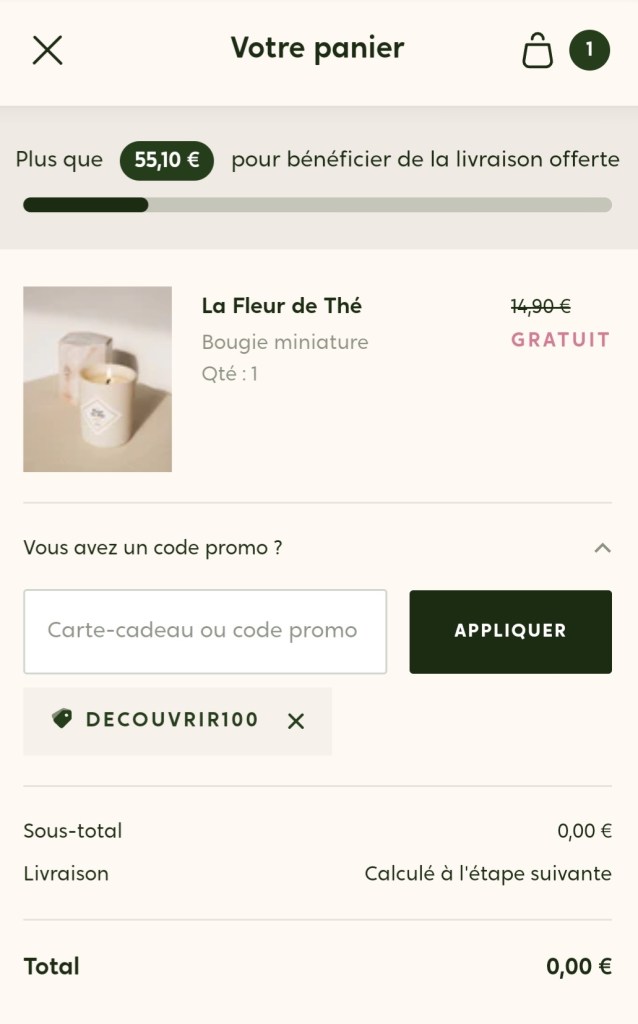Image resolution: width=638 pixels, height=1024 pixels.
Task: Open La Fleur de Thé candle image
Action: (97, 379)
